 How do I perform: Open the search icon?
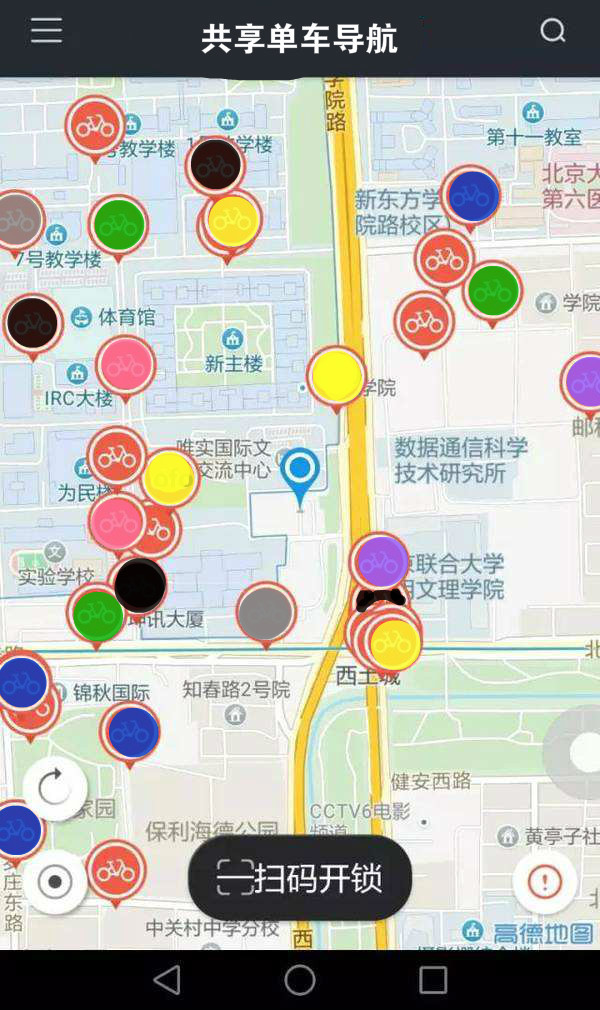point(553,32)
